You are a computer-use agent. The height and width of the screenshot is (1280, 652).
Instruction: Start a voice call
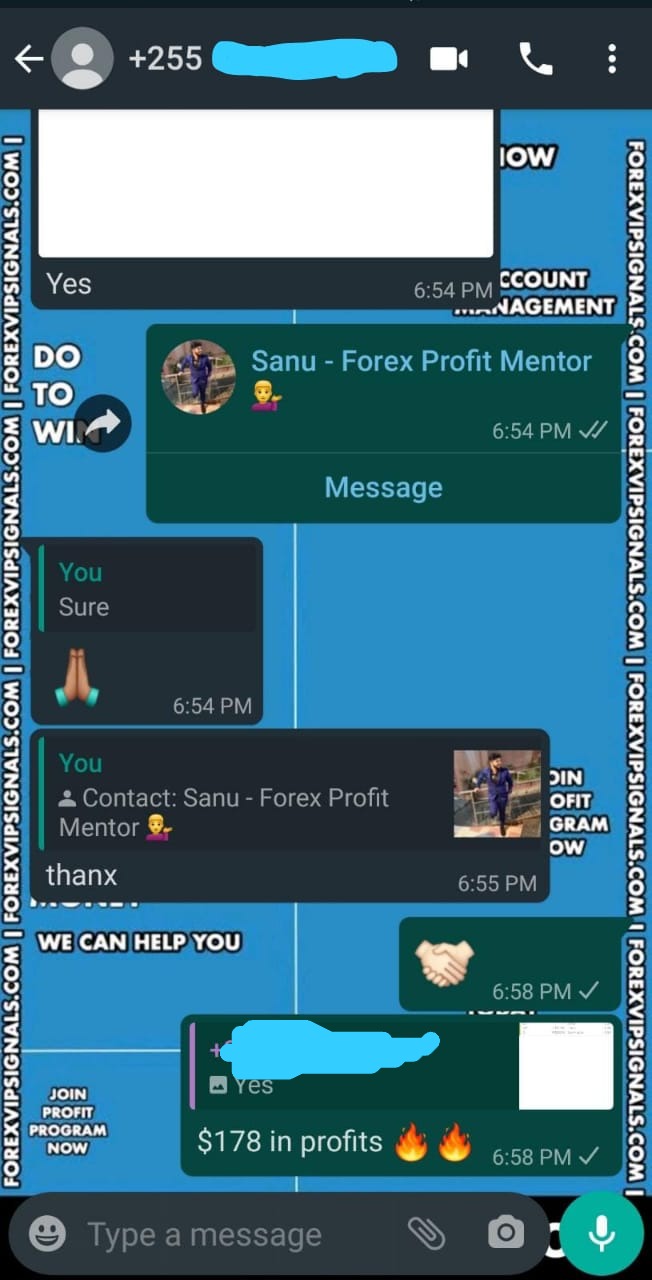pos(536,60)
